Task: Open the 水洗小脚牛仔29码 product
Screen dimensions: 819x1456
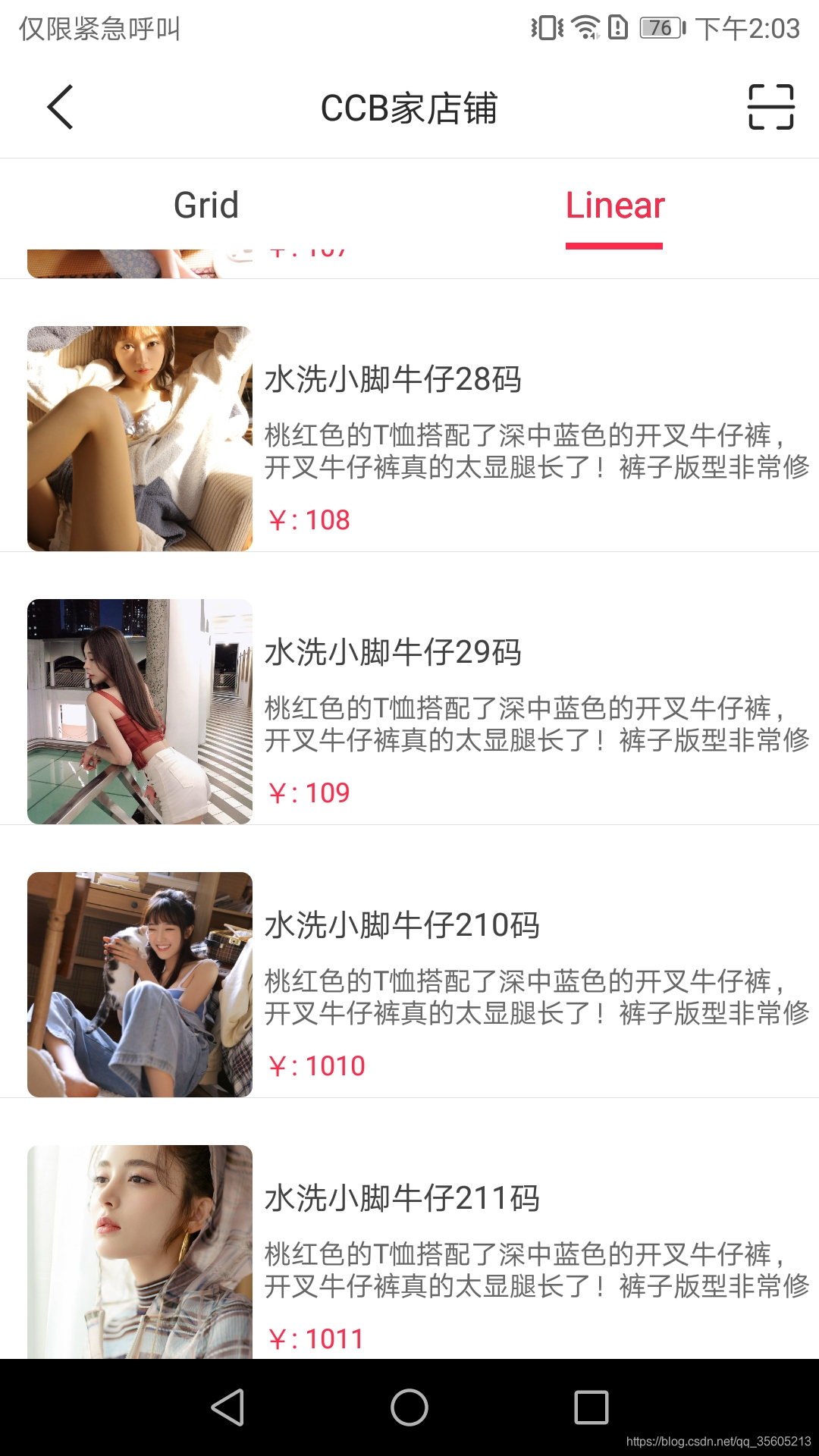Action: point(394,651)
